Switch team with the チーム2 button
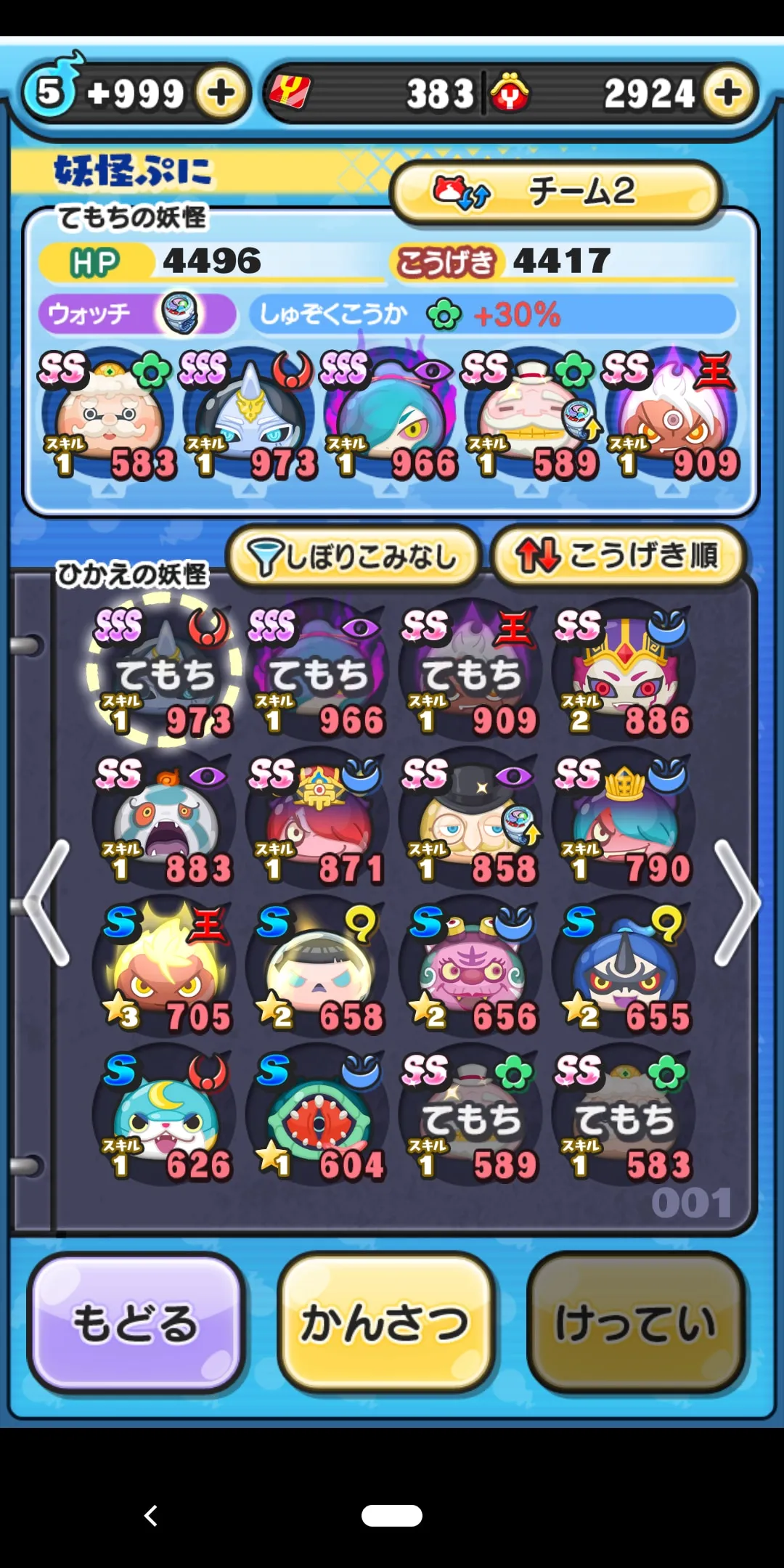 (x=555, y=192)
